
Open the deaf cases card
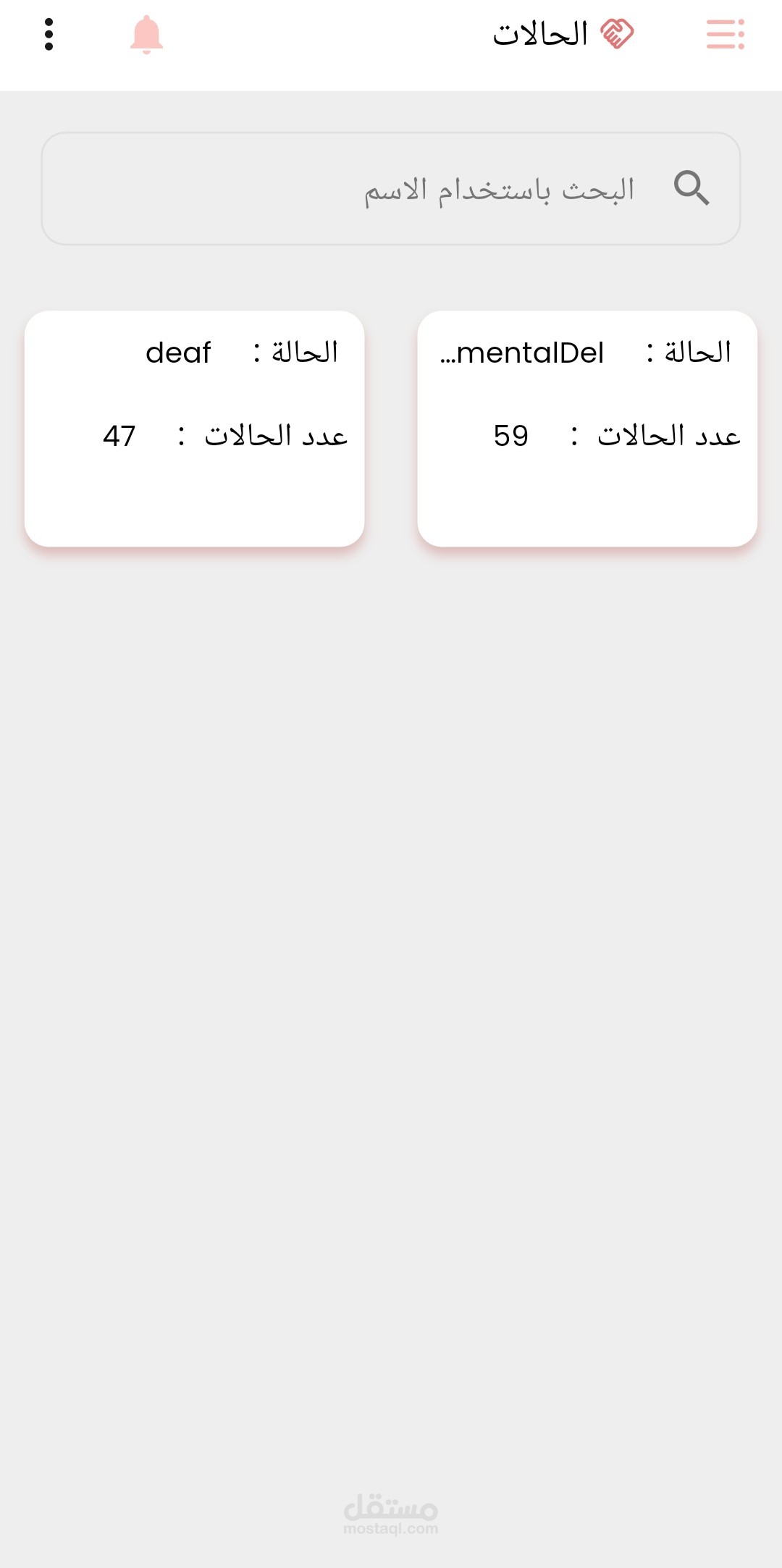pos(194,429)
